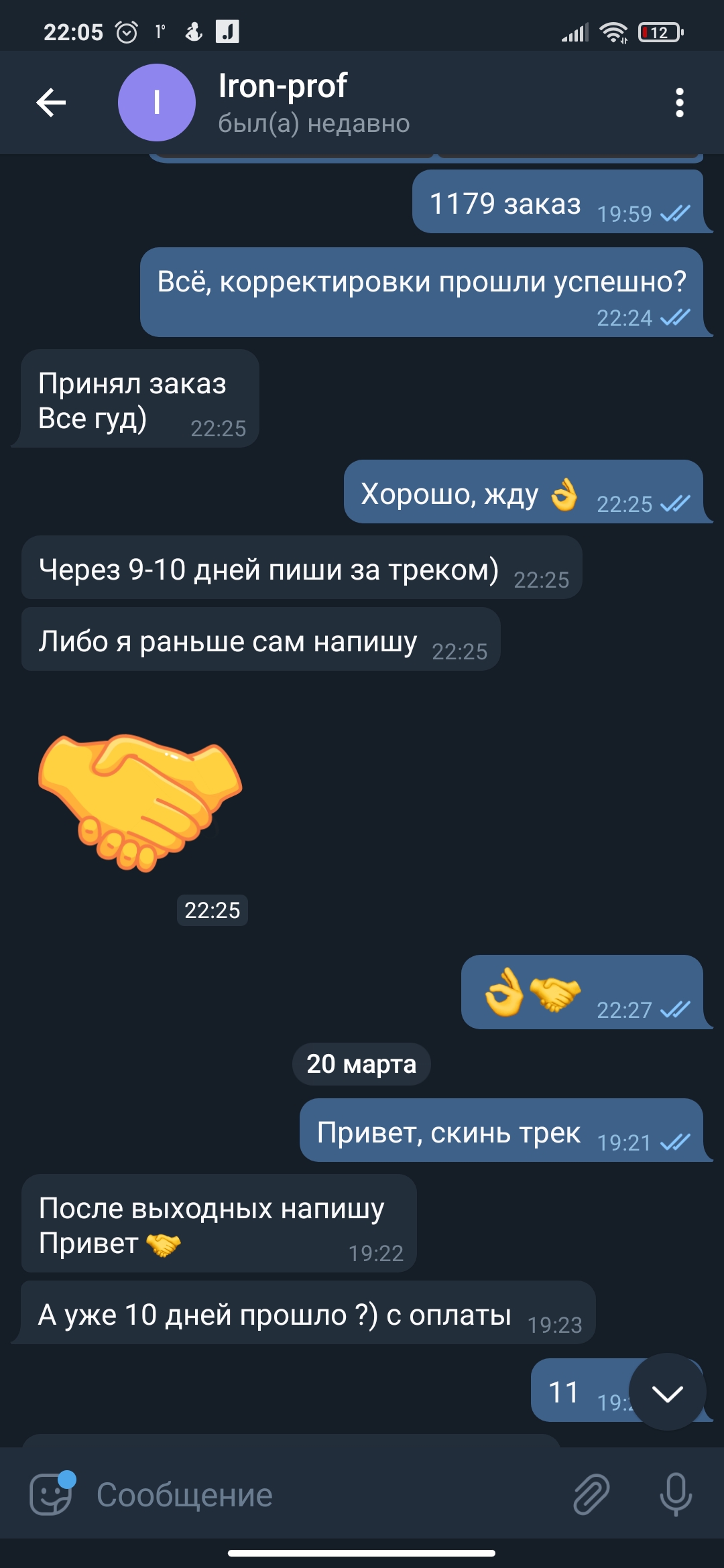Screen dimensions: 724x1568
Task: Open Iron-prof profile from the avatar
Action: click(x=157, y=103)
